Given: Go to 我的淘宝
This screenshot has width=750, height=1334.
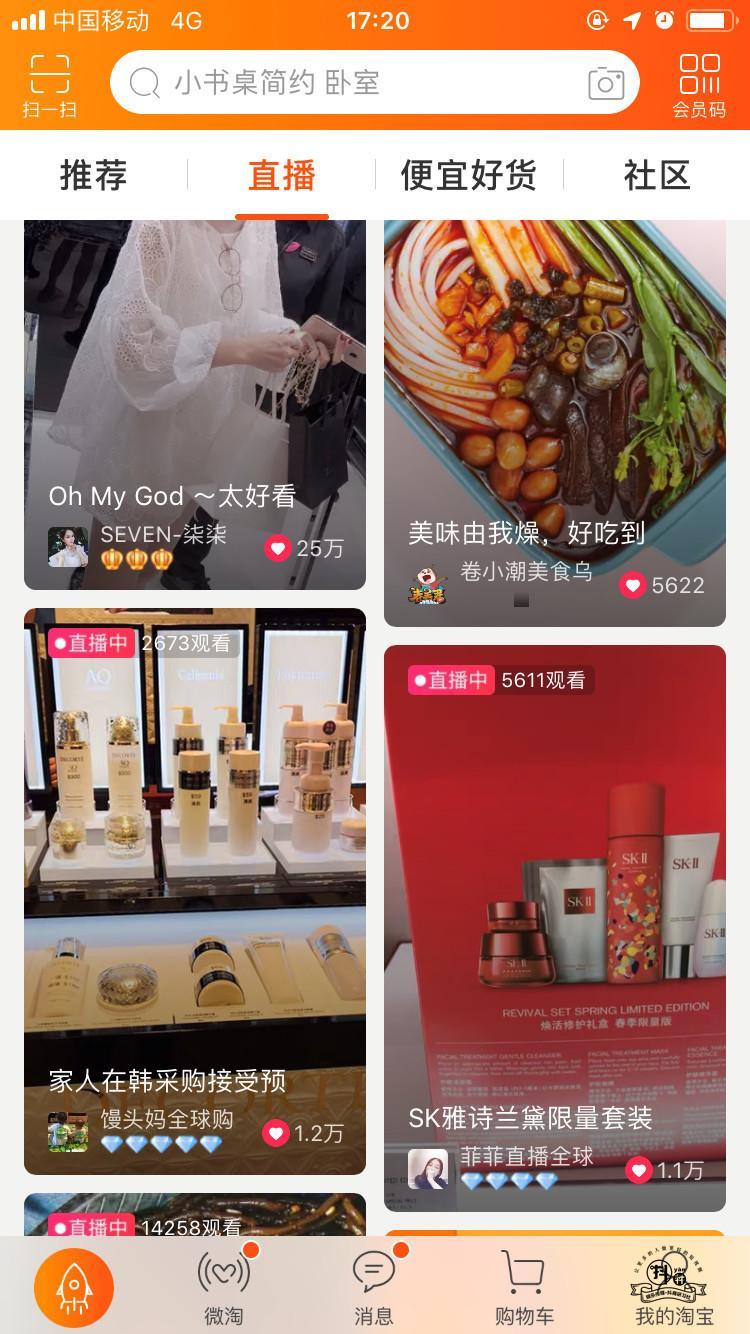Looking at the screenshot, I should pos(674,1287).
